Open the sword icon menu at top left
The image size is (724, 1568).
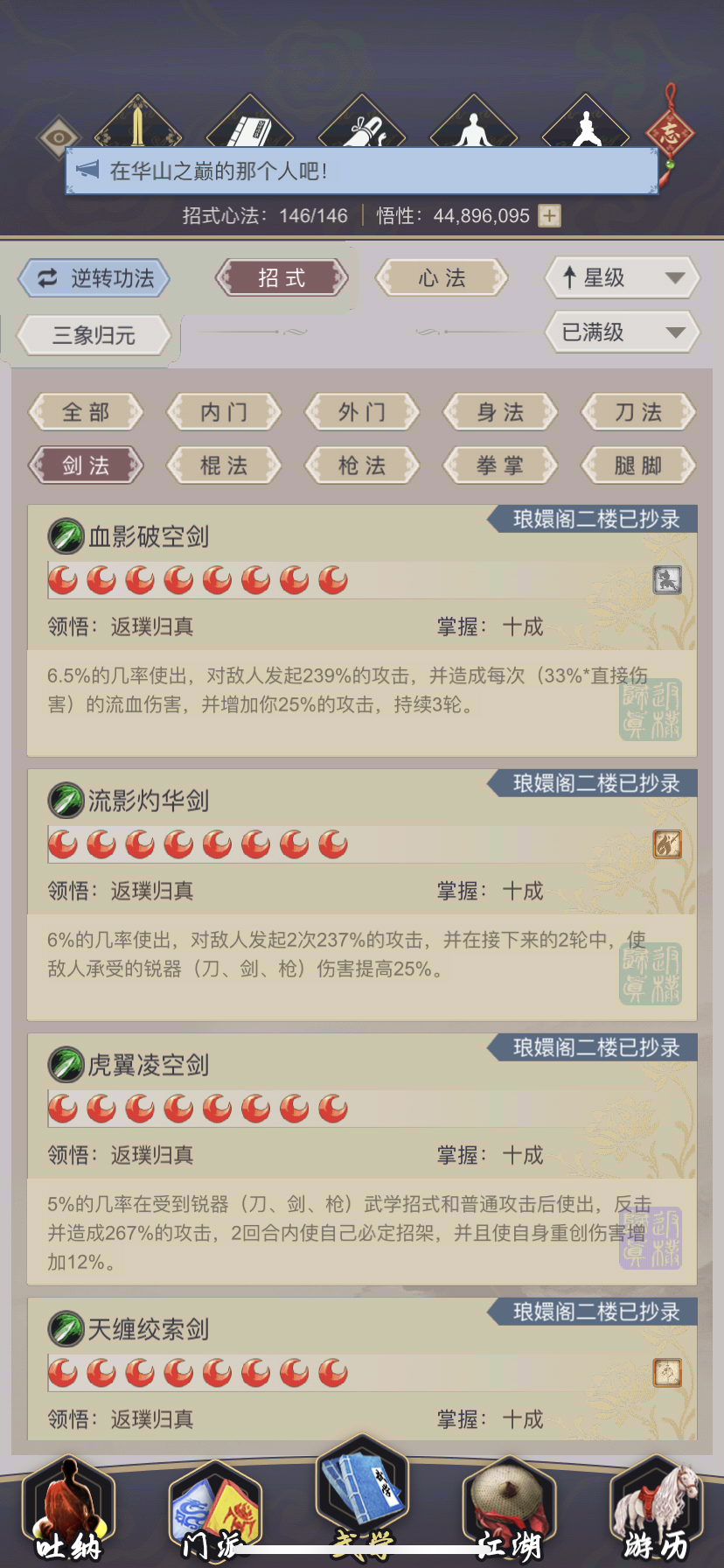click(140, 122)
